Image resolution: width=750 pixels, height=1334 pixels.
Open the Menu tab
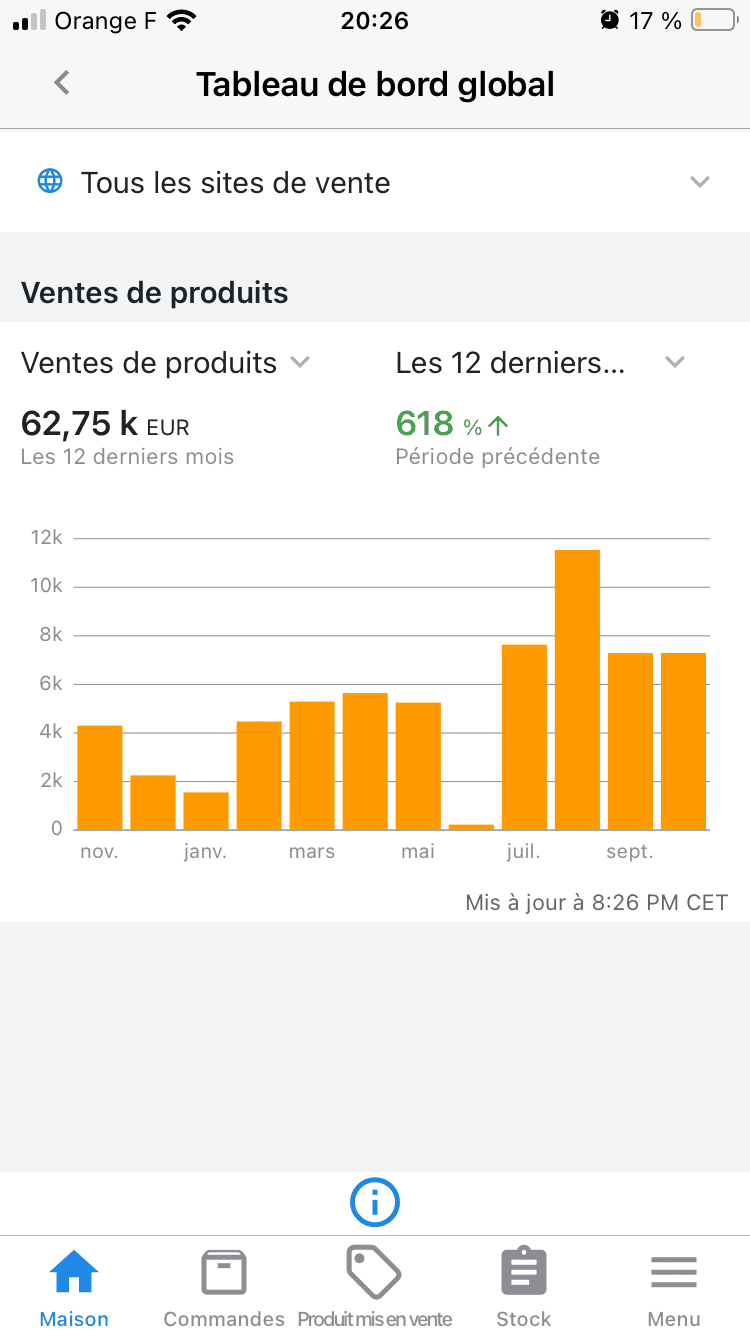674,1288
